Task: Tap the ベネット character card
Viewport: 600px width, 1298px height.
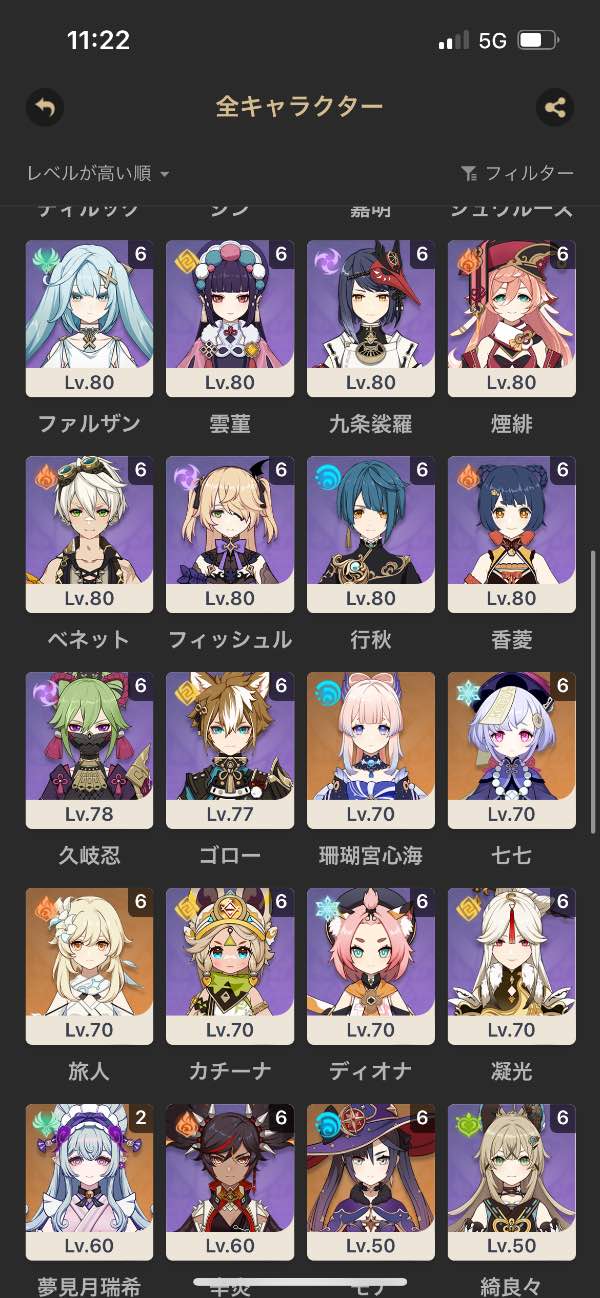Action: pyautogui.click(x=89, y=534)
